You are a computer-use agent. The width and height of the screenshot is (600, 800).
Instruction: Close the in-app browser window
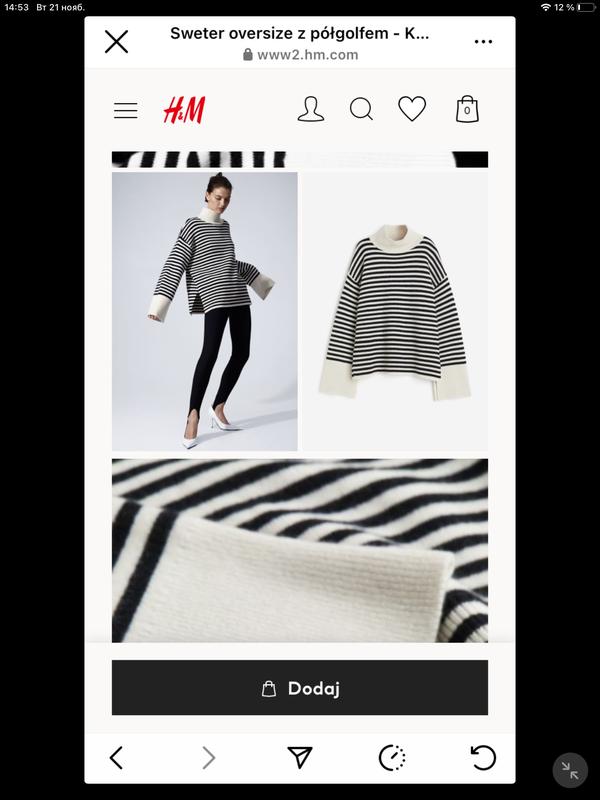pos(117,42)
